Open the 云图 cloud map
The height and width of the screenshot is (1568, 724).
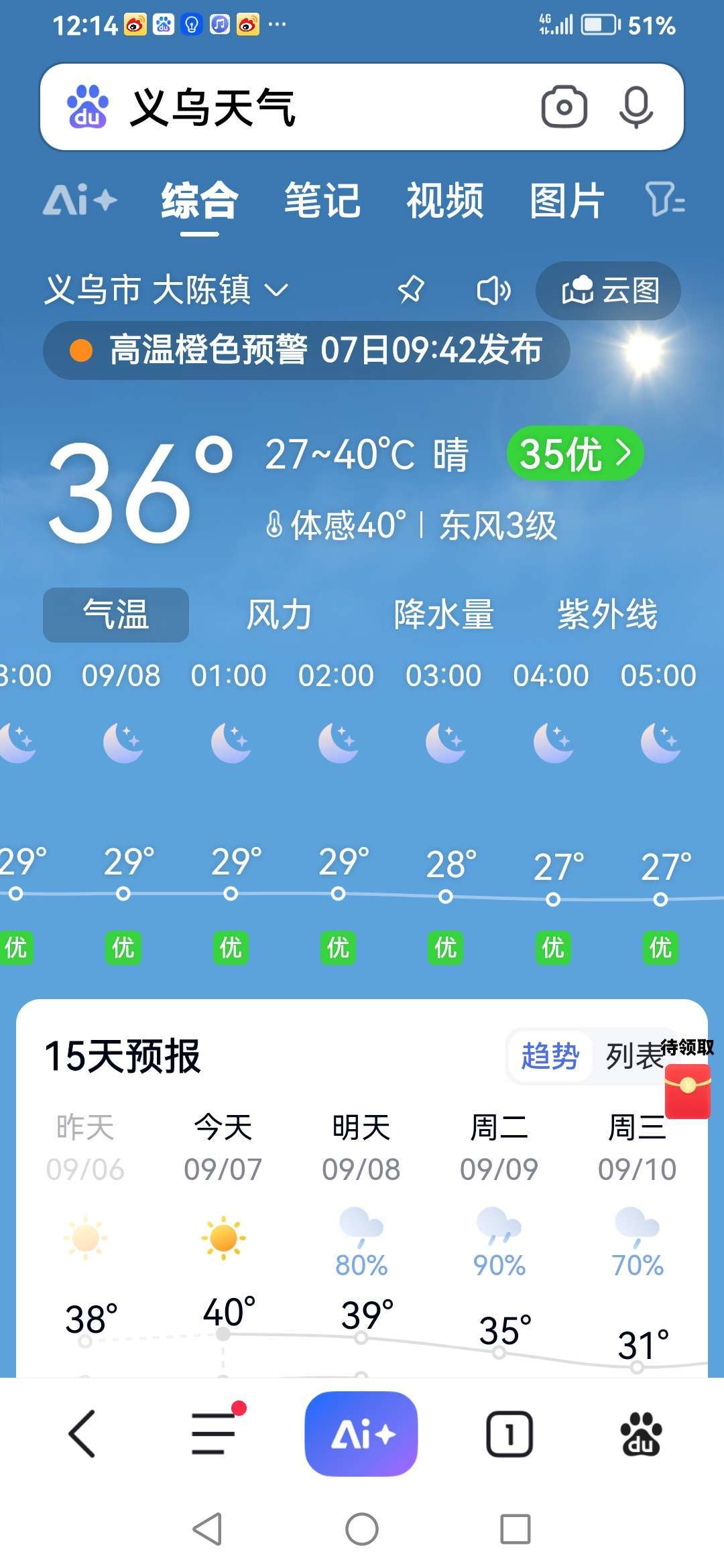pyautogui.click(x=609, y=290)
